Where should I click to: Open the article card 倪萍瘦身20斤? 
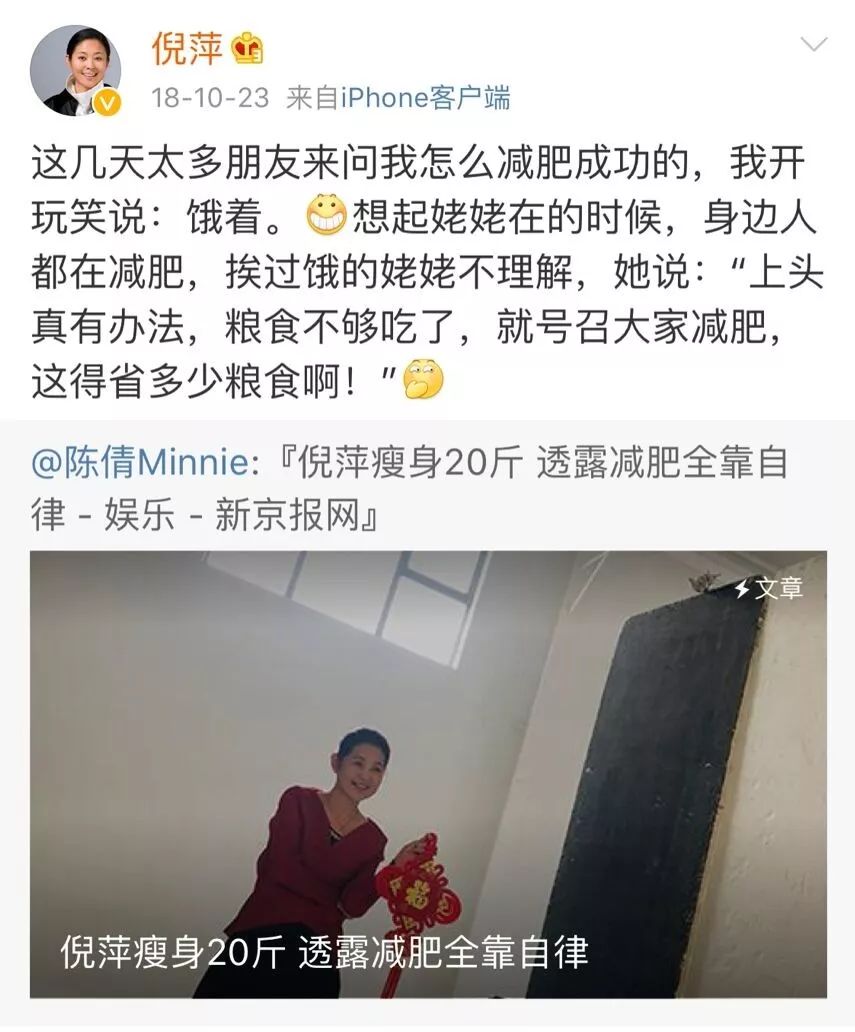pos(428,775)
